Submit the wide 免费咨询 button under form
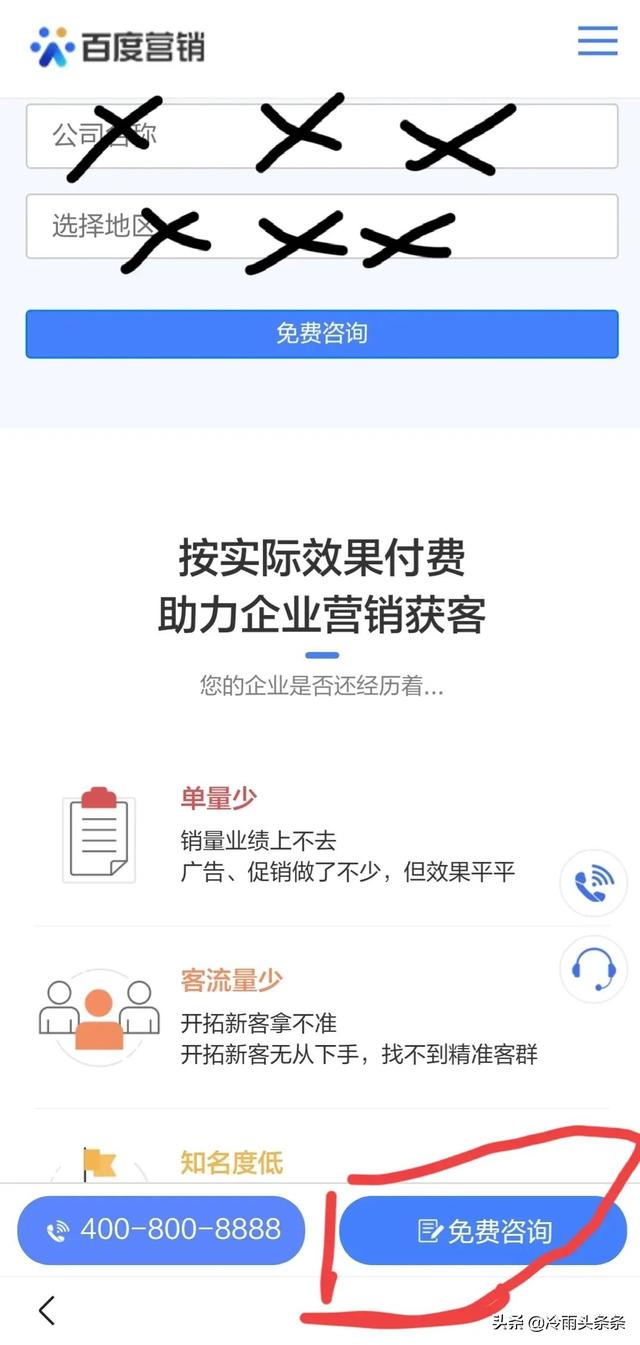The width and height of the screenshot is (640, 1345). pos(322,333)
